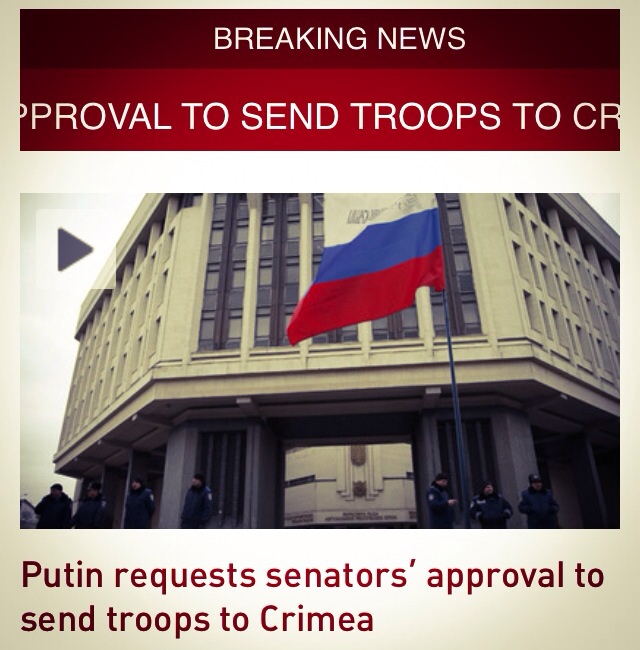This screenshot has height=650, width=640.
Task: Open the breaking news ticker banner
Action: tap(320, 116)
